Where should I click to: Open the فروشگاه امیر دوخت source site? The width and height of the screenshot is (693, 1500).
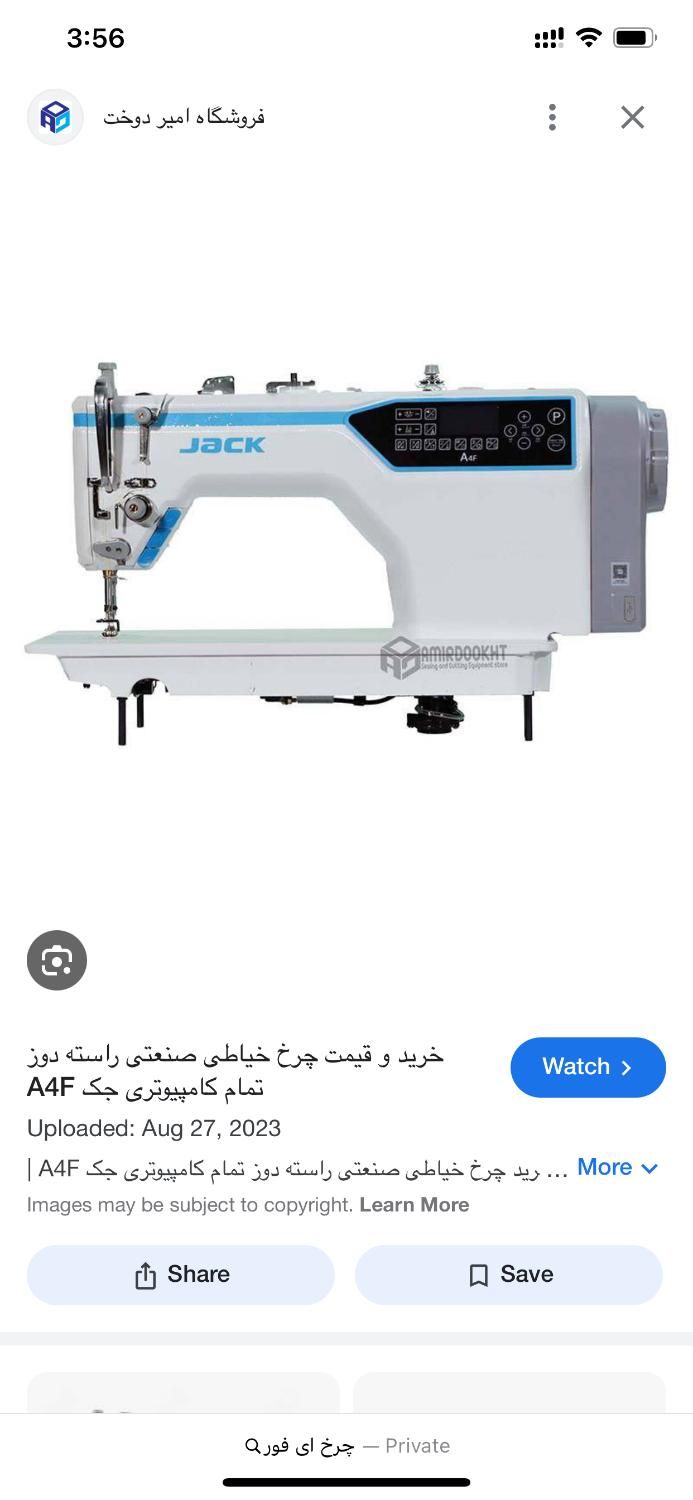point(183,117)
